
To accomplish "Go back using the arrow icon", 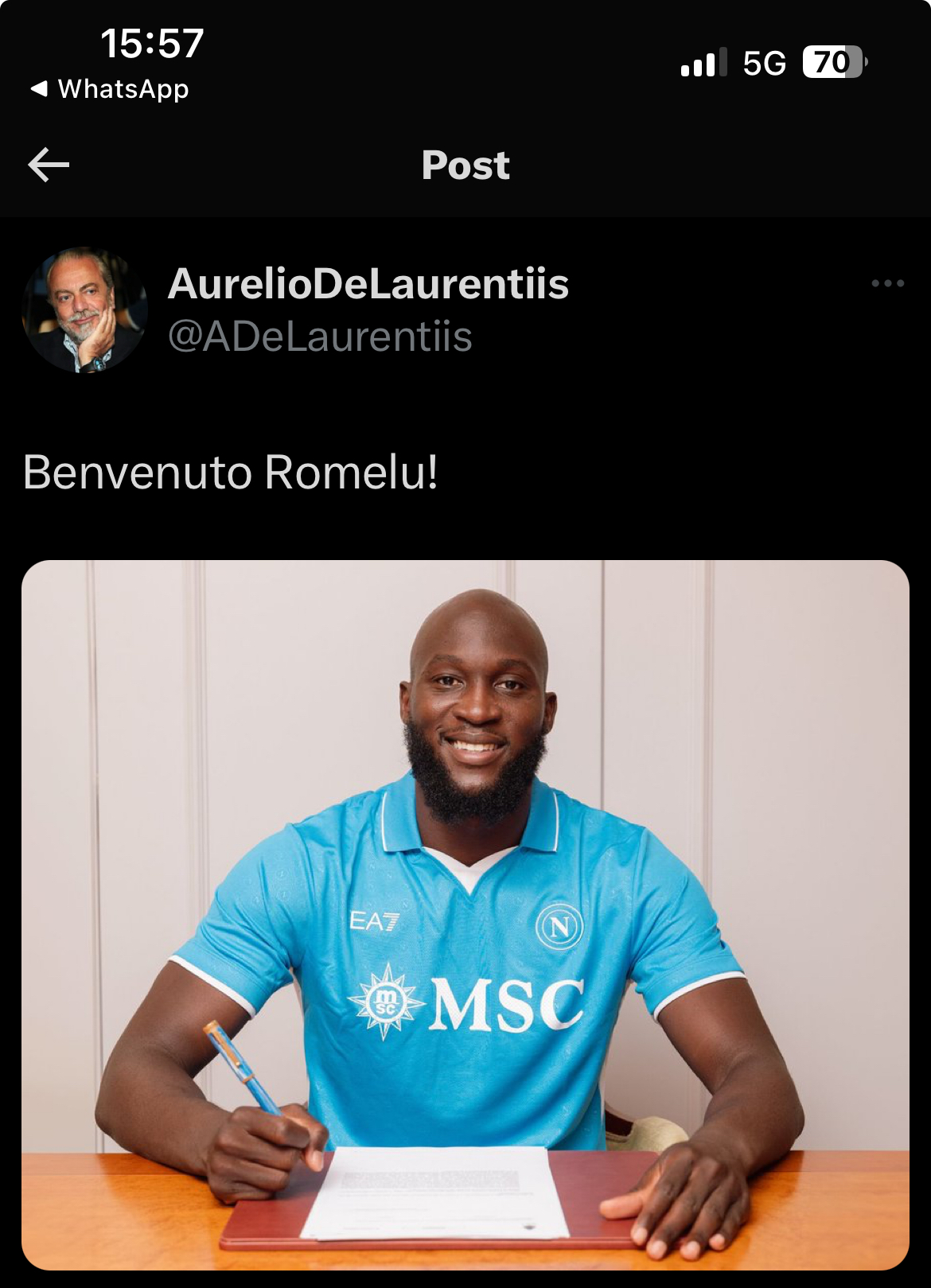I will (x=49, y=165).
